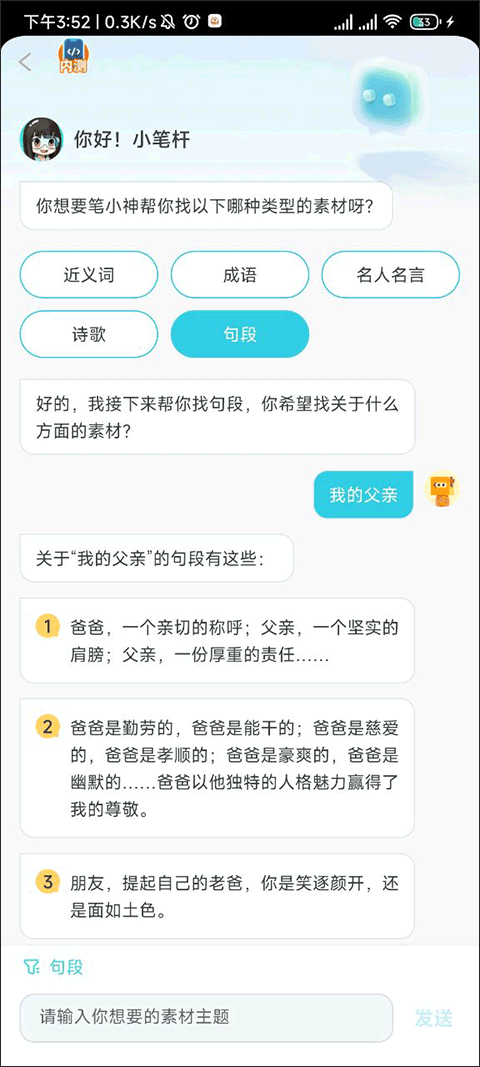Select the 诗歌 chip
This screenshot has width=480, height=1067.
(x=89, y=334)
